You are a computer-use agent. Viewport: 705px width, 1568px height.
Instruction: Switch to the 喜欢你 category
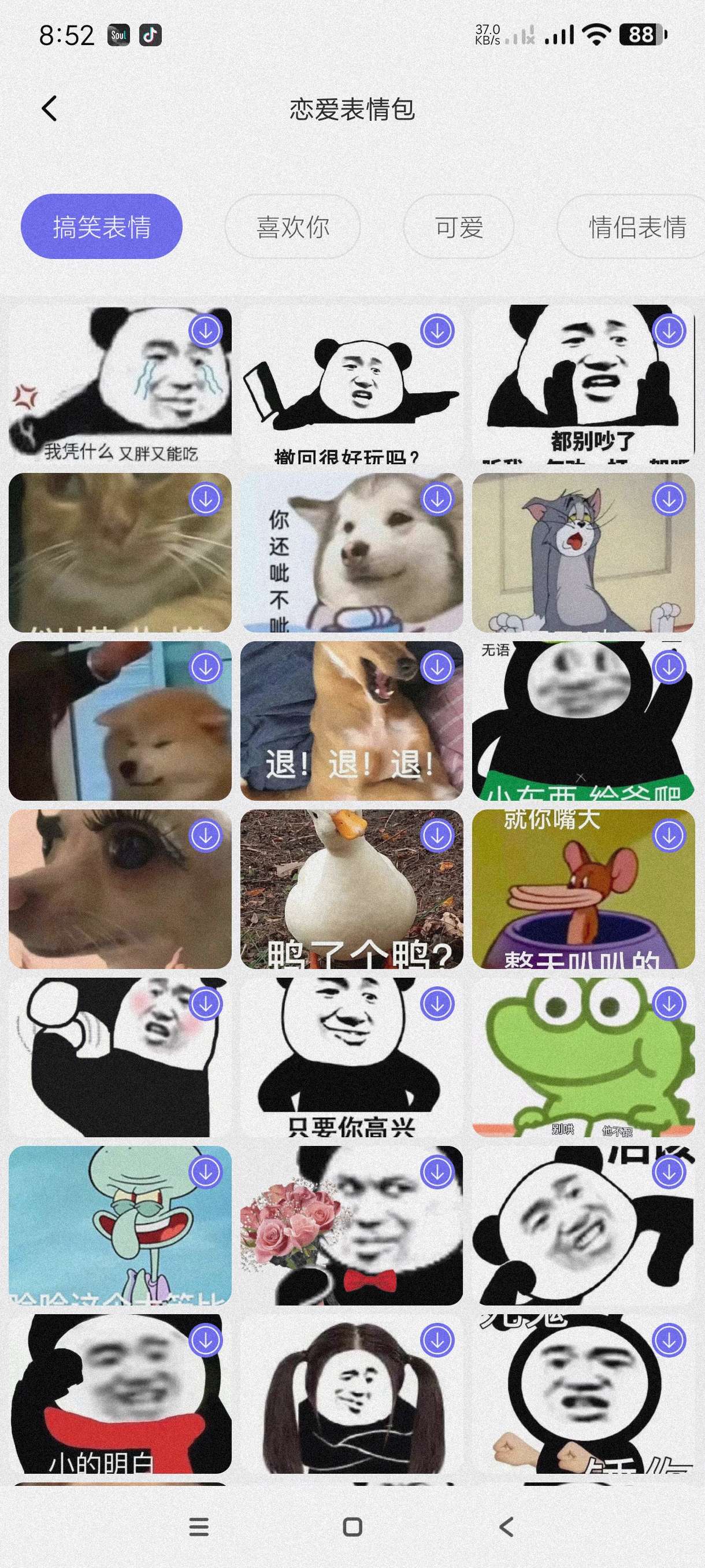coord(292,227)
